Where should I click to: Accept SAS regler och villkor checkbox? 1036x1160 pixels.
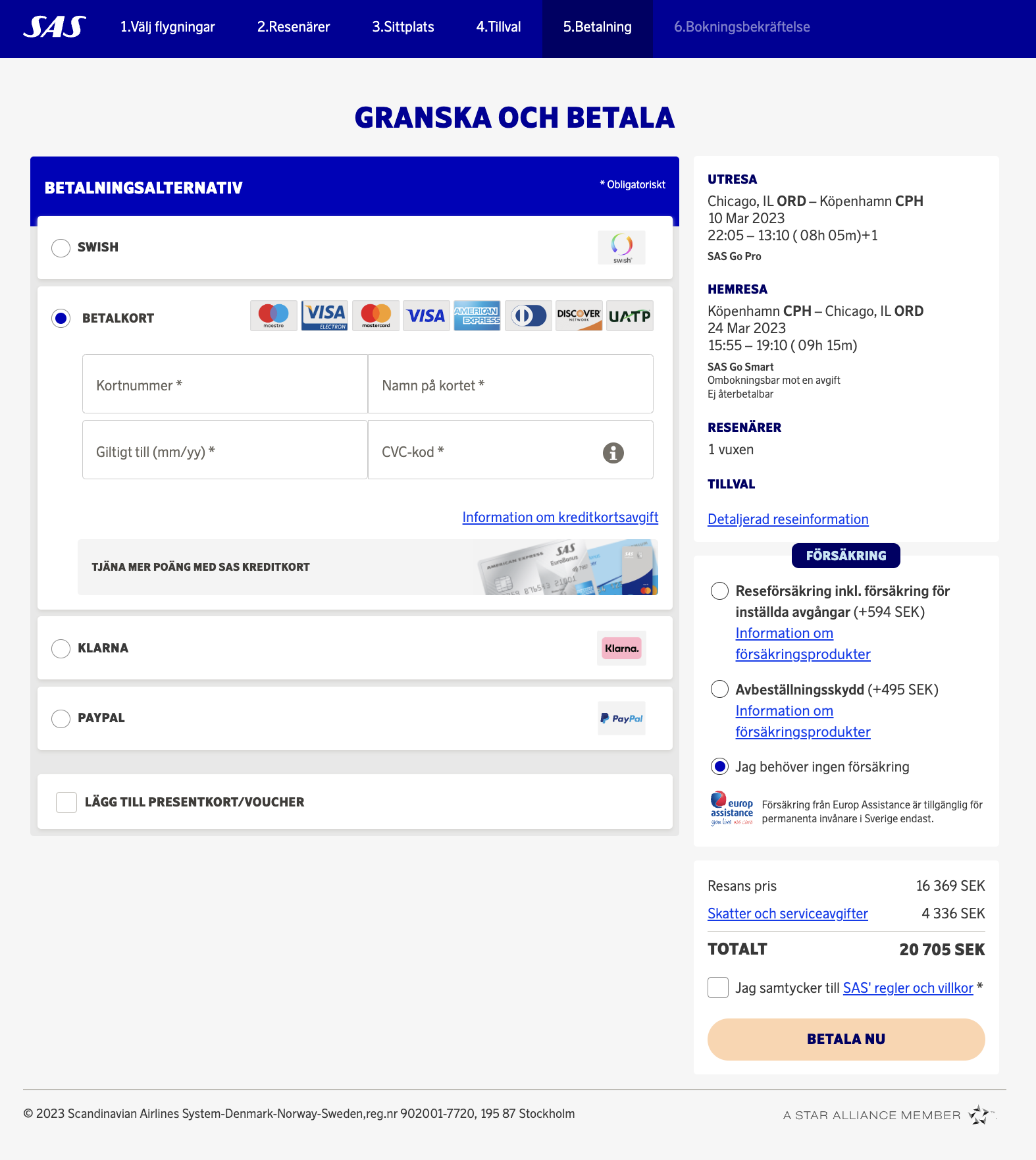point(717,988)
